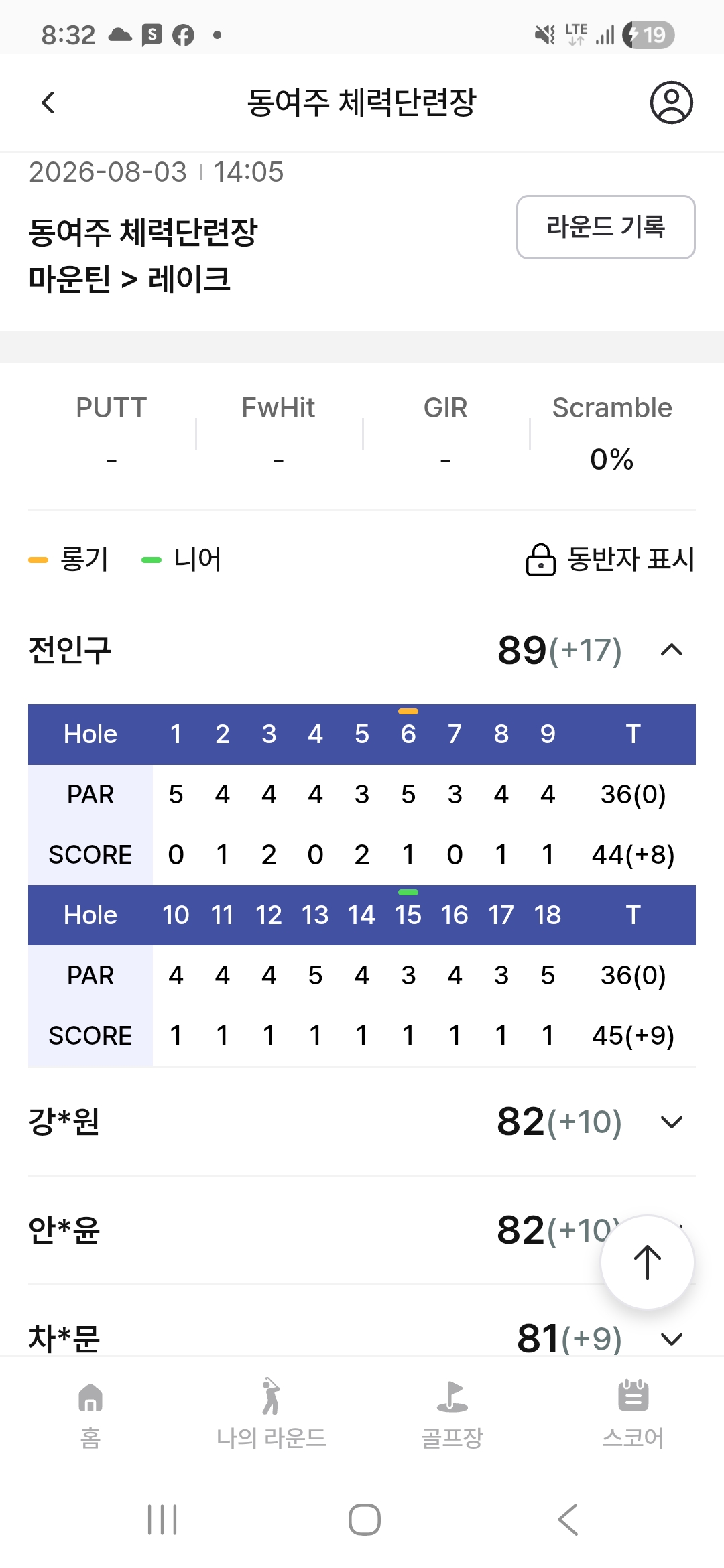Expand 강*원's scorecard
The height and width of the screenshot is (1568, 724).
click(672, 1122)
